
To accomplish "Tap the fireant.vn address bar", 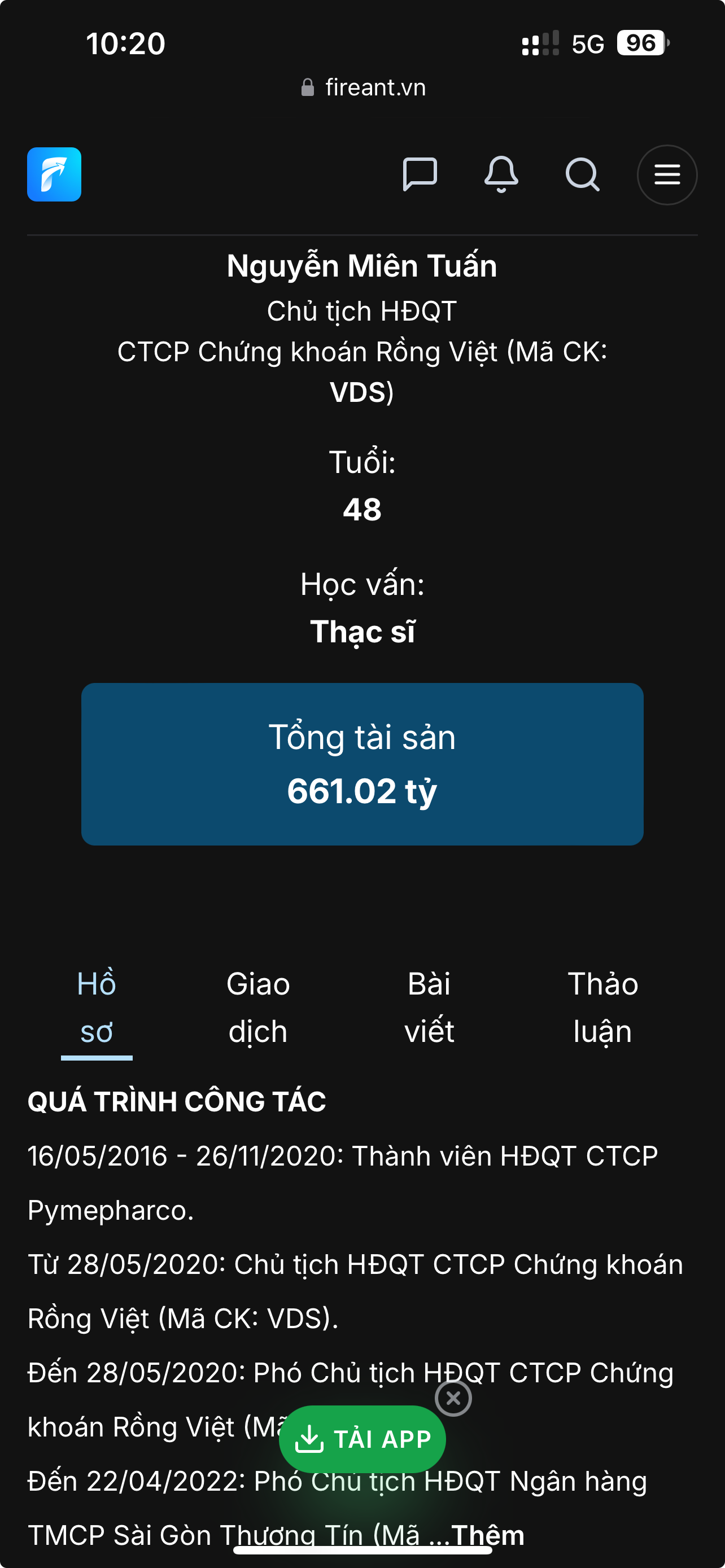I will click(364, 87).
